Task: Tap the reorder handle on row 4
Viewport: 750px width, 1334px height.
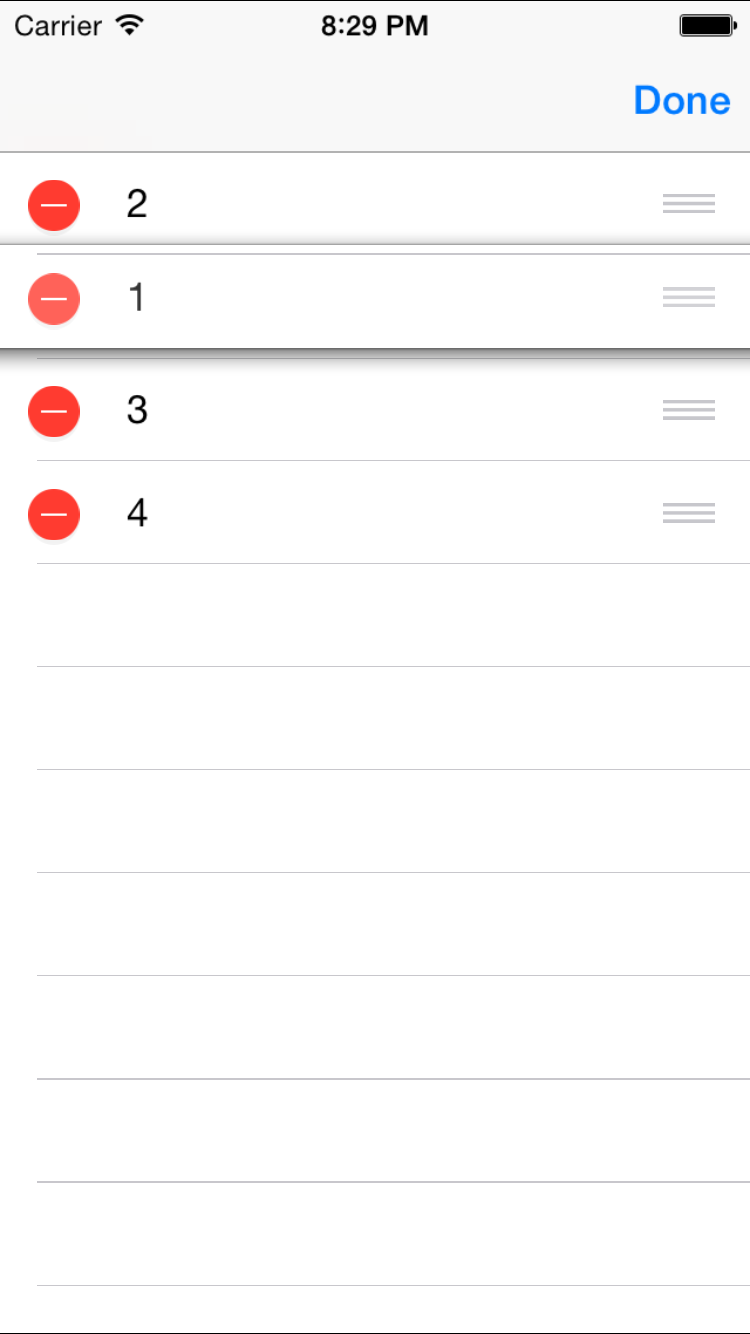Action: 689,513
